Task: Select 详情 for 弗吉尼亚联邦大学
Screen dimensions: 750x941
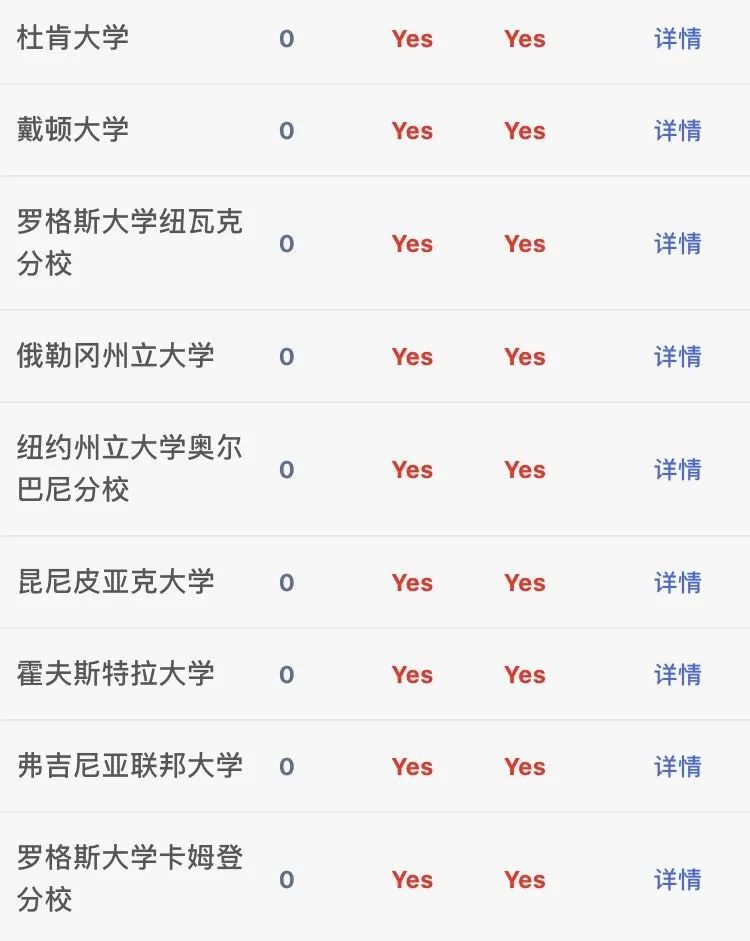Action: [x=677, y=767]
